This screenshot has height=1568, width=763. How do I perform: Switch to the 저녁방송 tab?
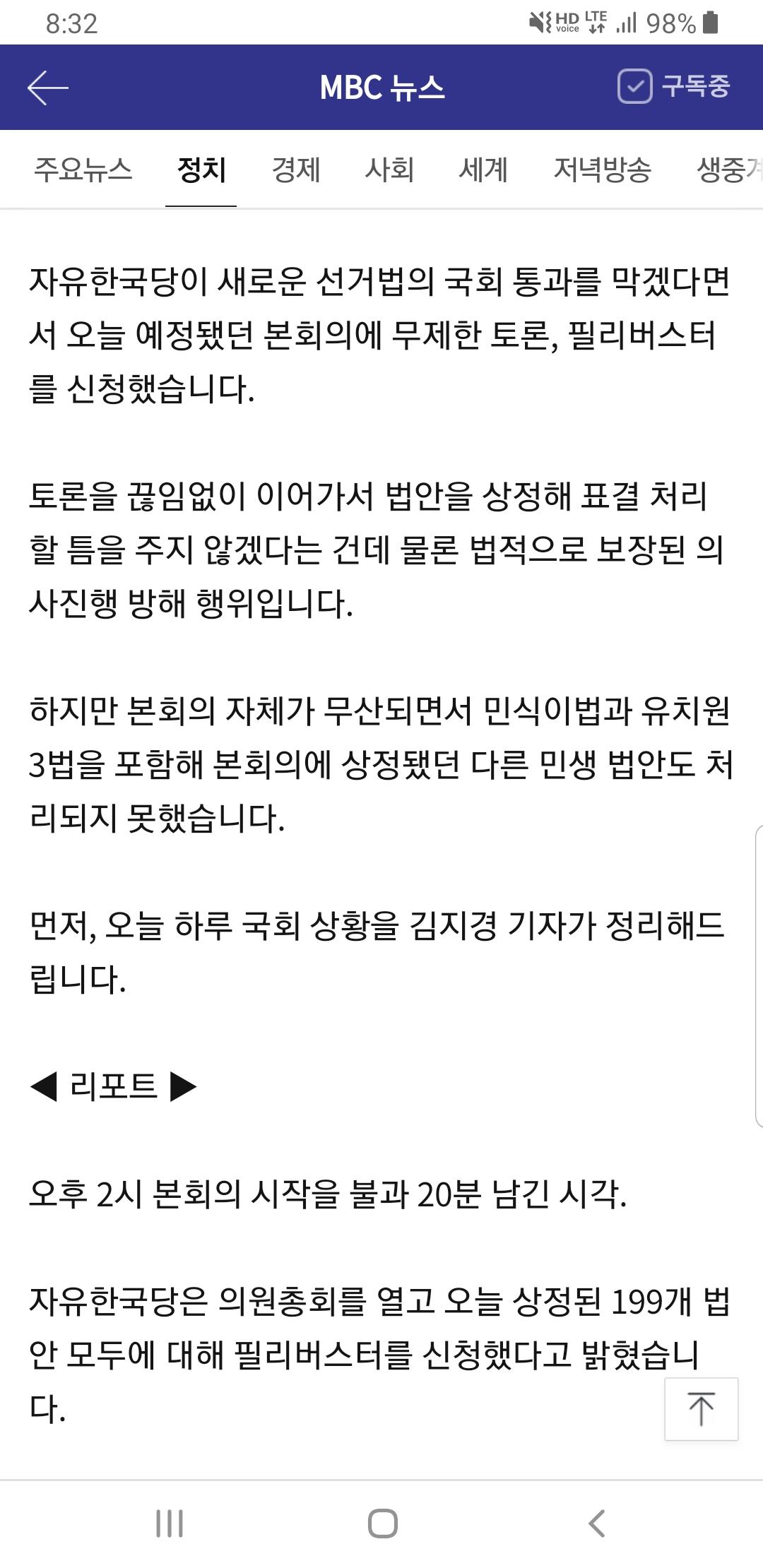click(x=602, y=170)
